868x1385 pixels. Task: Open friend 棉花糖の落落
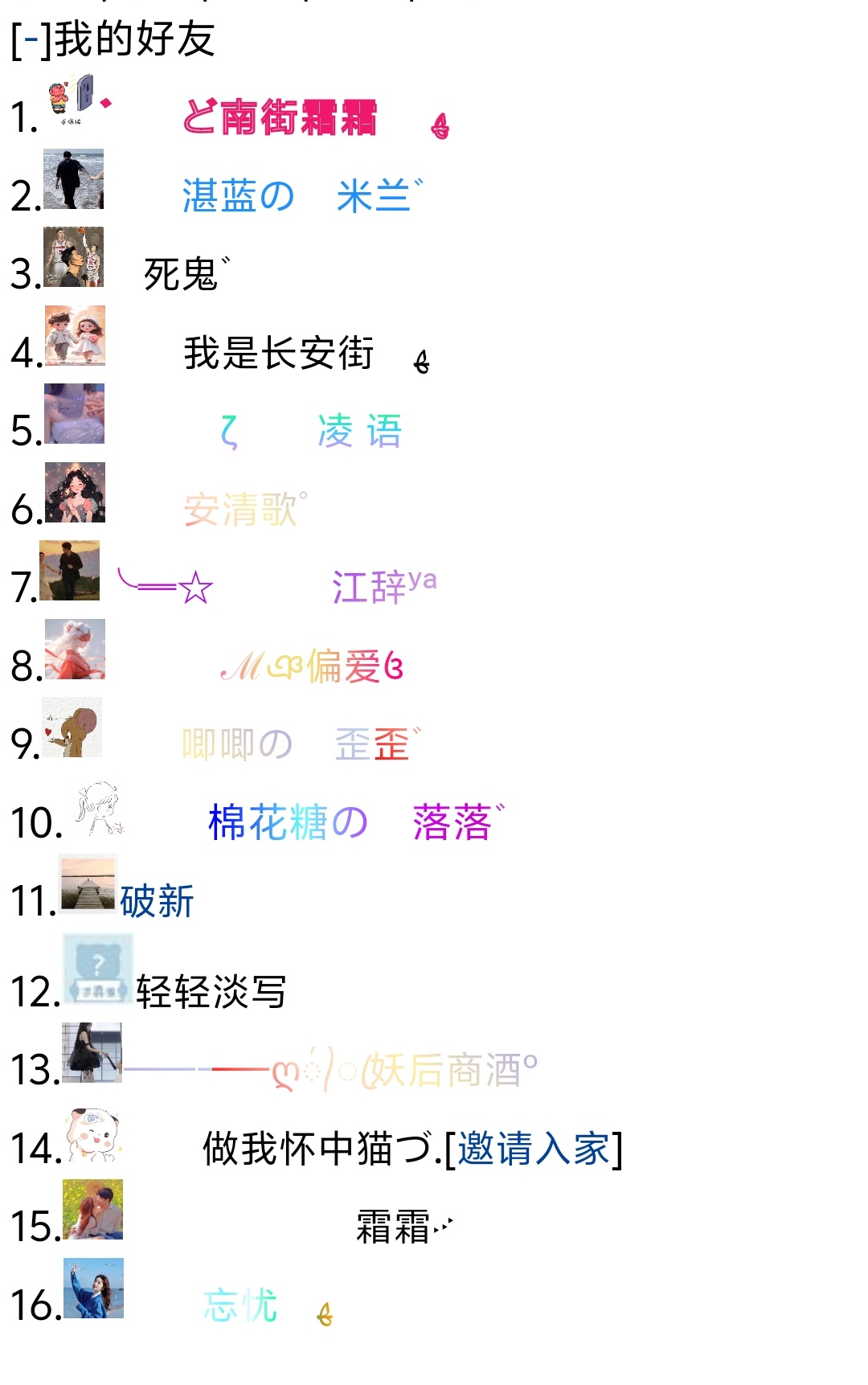pyautogui.click(x=352, y=822)
